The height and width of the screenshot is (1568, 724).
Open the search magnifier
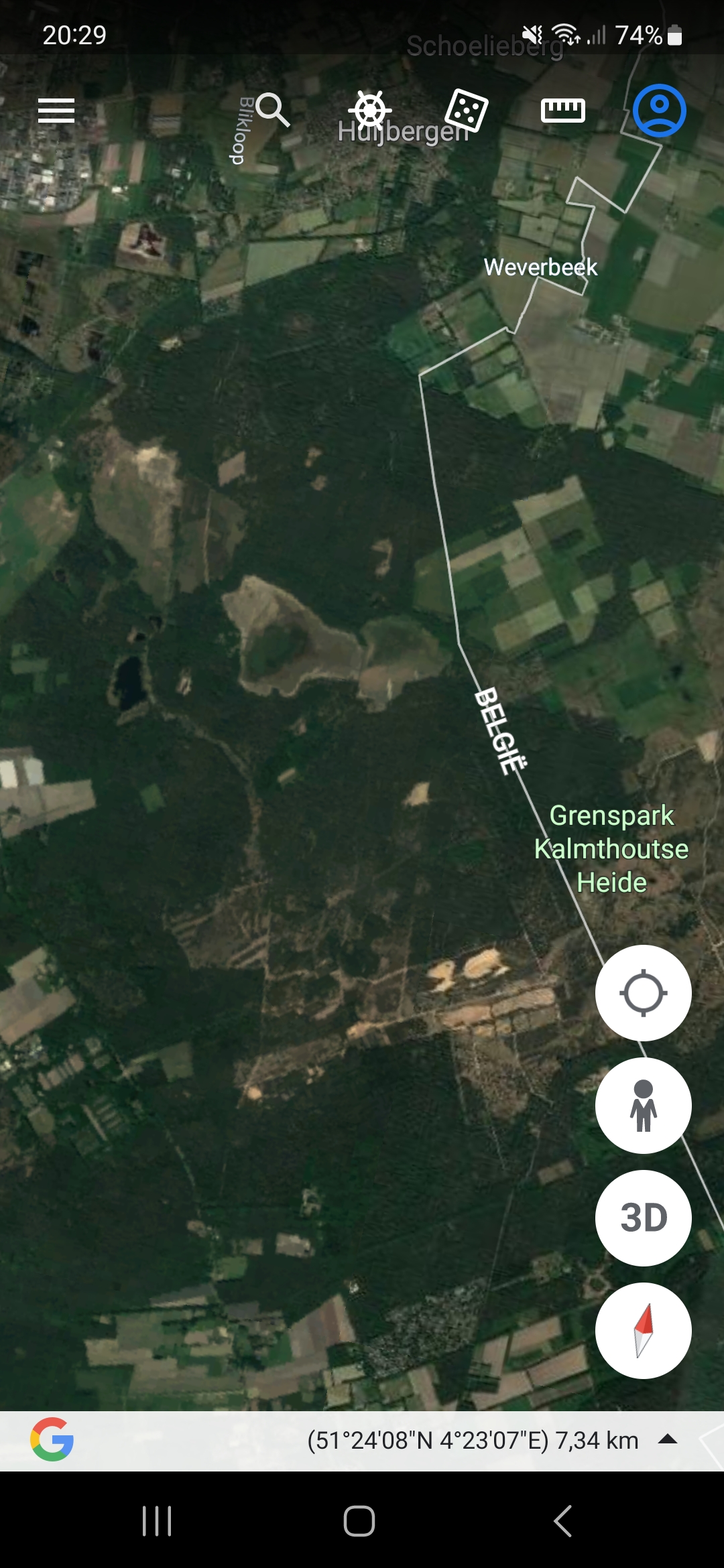tap(273, 111)
